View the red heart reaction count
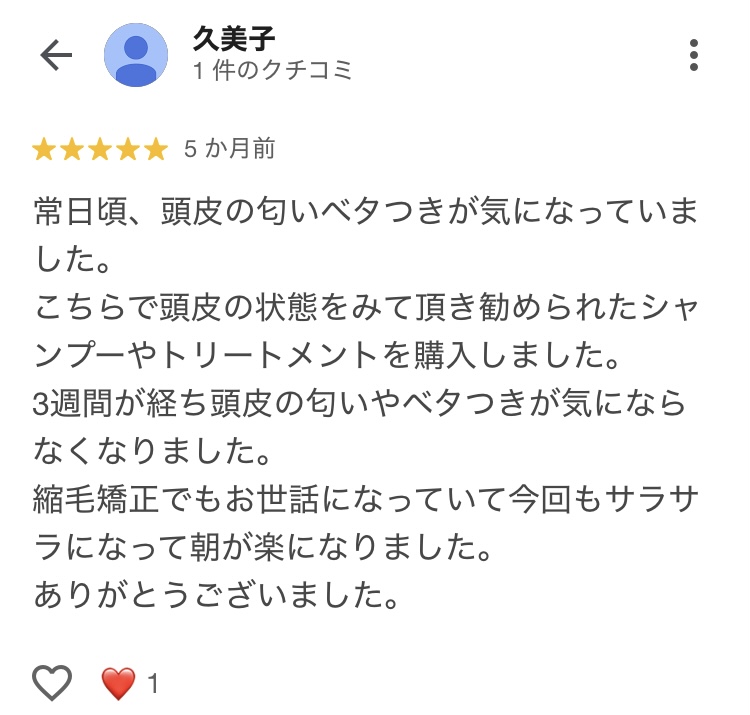The height and width of the screenshot is (715, 750). coord(130,684)
